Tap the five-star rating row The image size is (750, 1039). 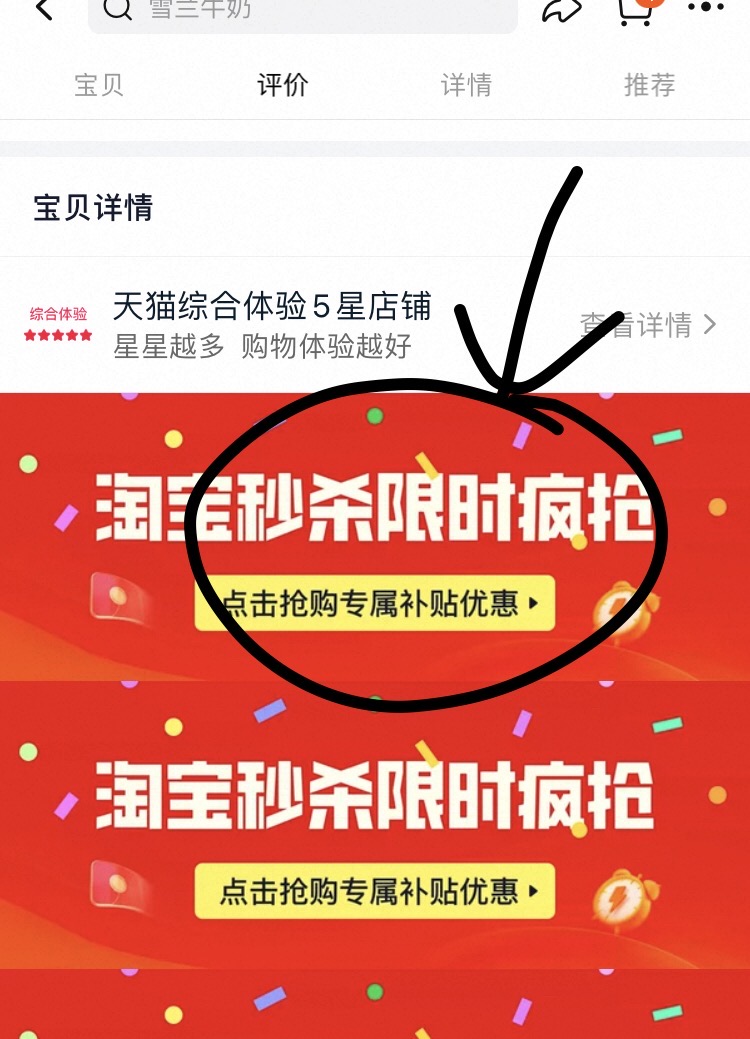coord(57,336)
